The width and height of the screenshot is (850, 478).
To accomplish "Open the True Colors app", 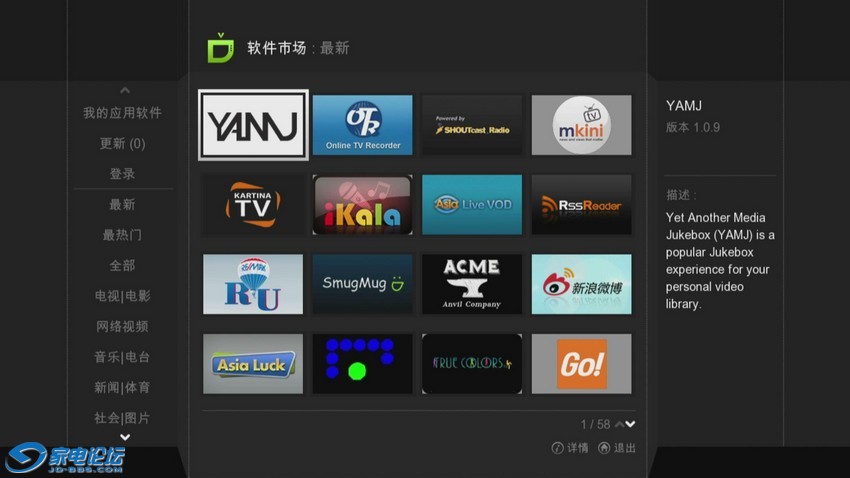I will [472, 364].
